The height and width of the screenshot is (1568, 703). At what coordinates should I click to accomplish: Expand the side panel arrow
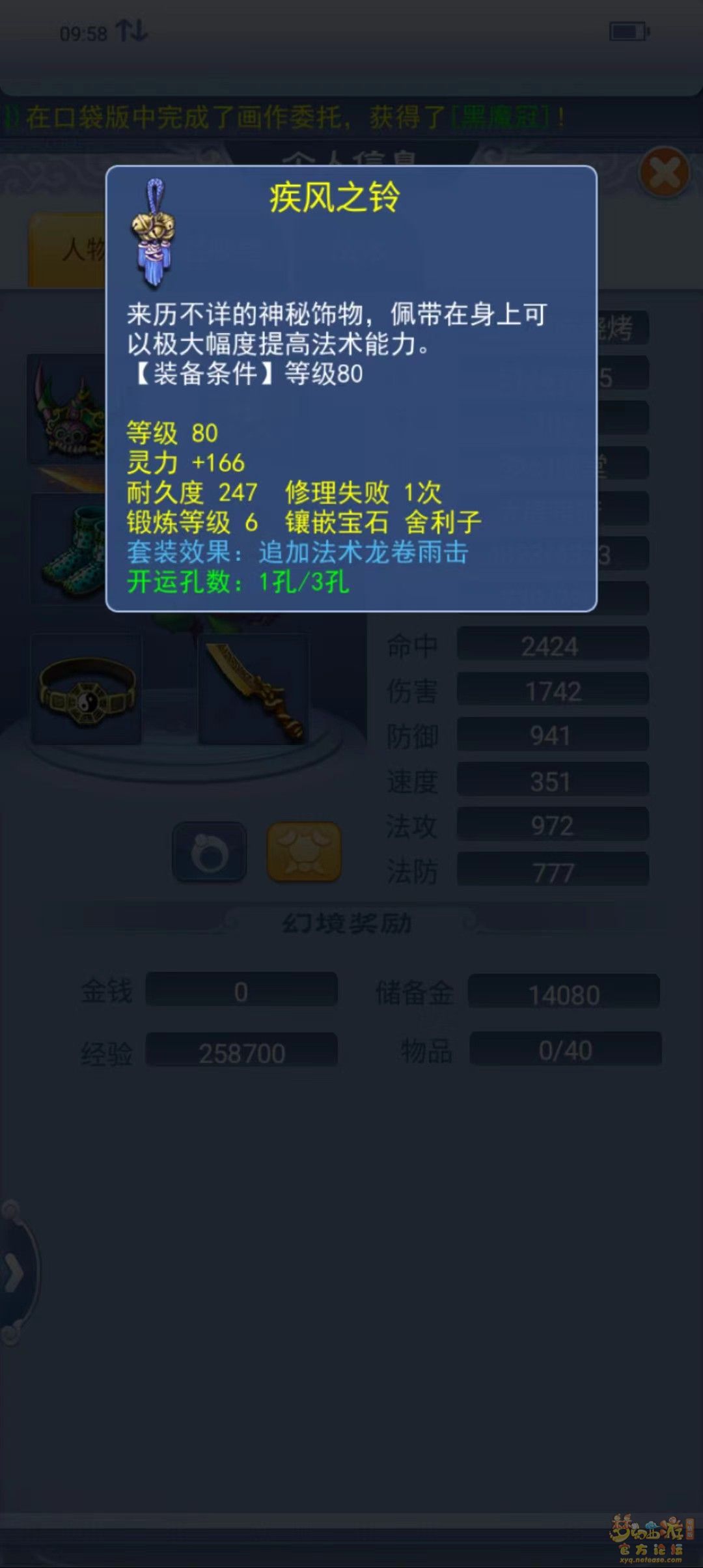click(x=14, y=1274)
